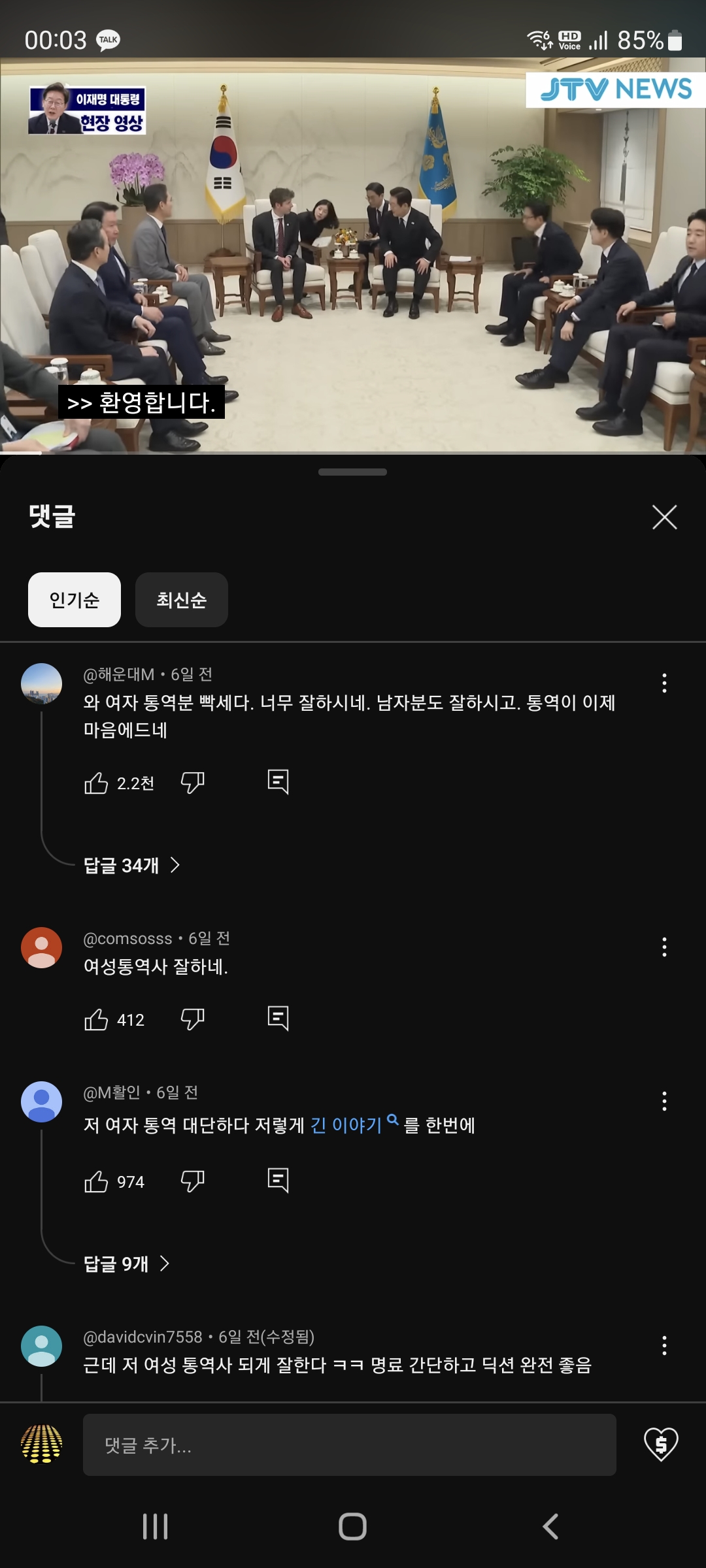
Task: Open more options for @해운대M's comment
Action: tap(664, 683)
